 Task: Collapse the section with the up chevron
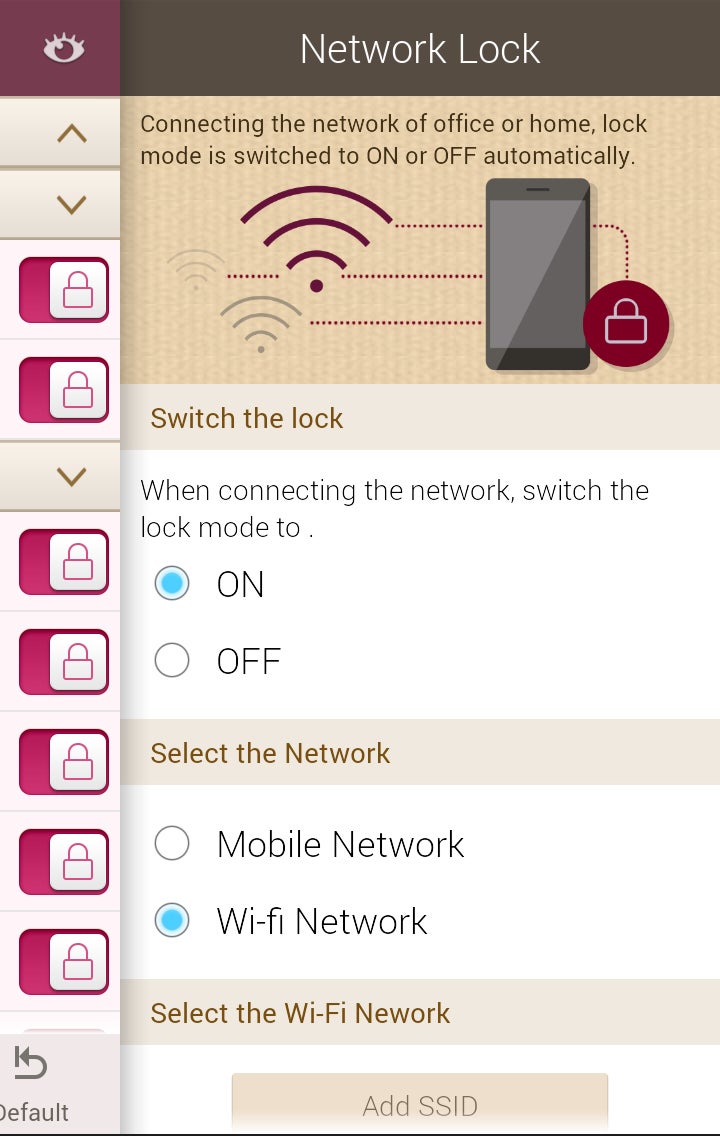click(x=71, y=133)
